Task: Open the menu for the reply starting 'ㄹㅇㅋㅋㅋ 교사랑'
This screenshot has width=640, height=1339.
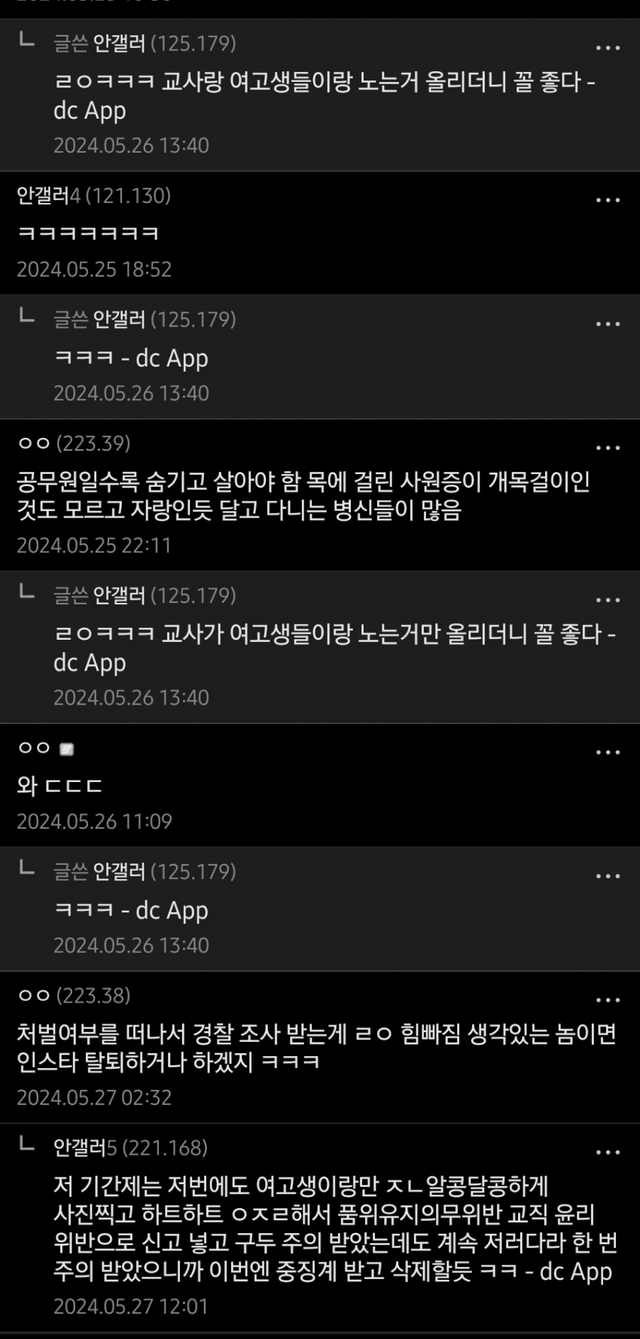Action: tap(607, 48)
